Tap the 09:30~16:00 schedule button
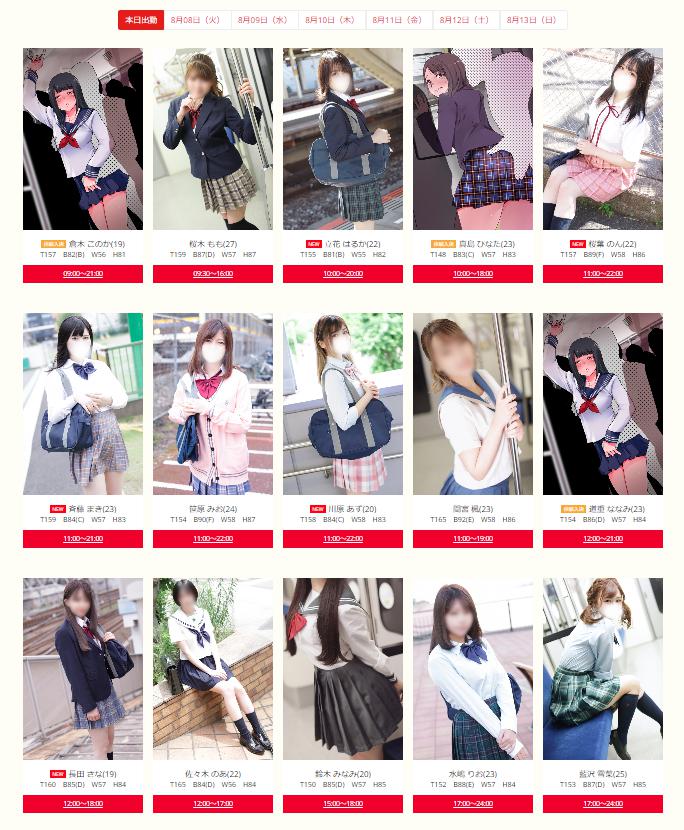 tap(212, 273)
